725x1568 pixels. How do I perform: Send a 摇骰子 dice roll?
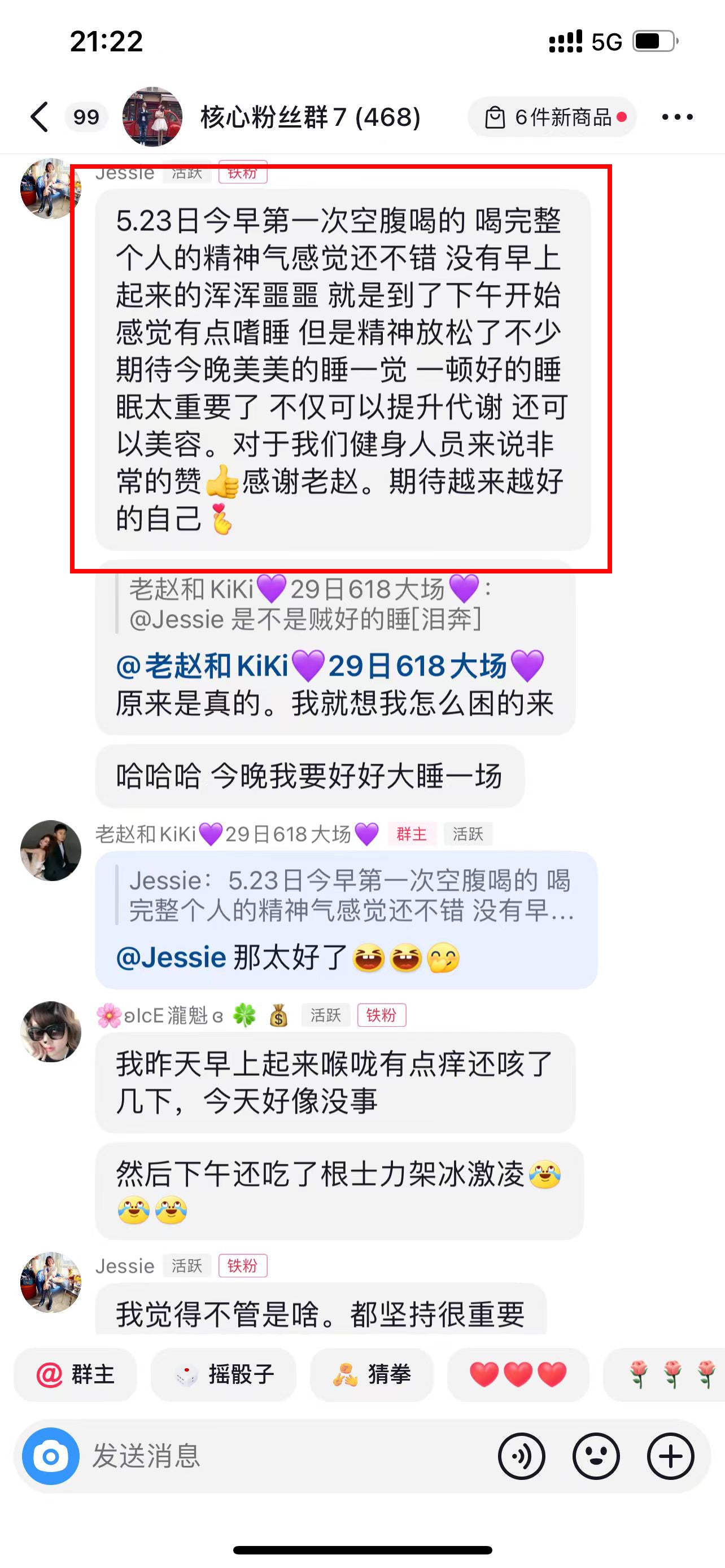[x=224, y=1374]
